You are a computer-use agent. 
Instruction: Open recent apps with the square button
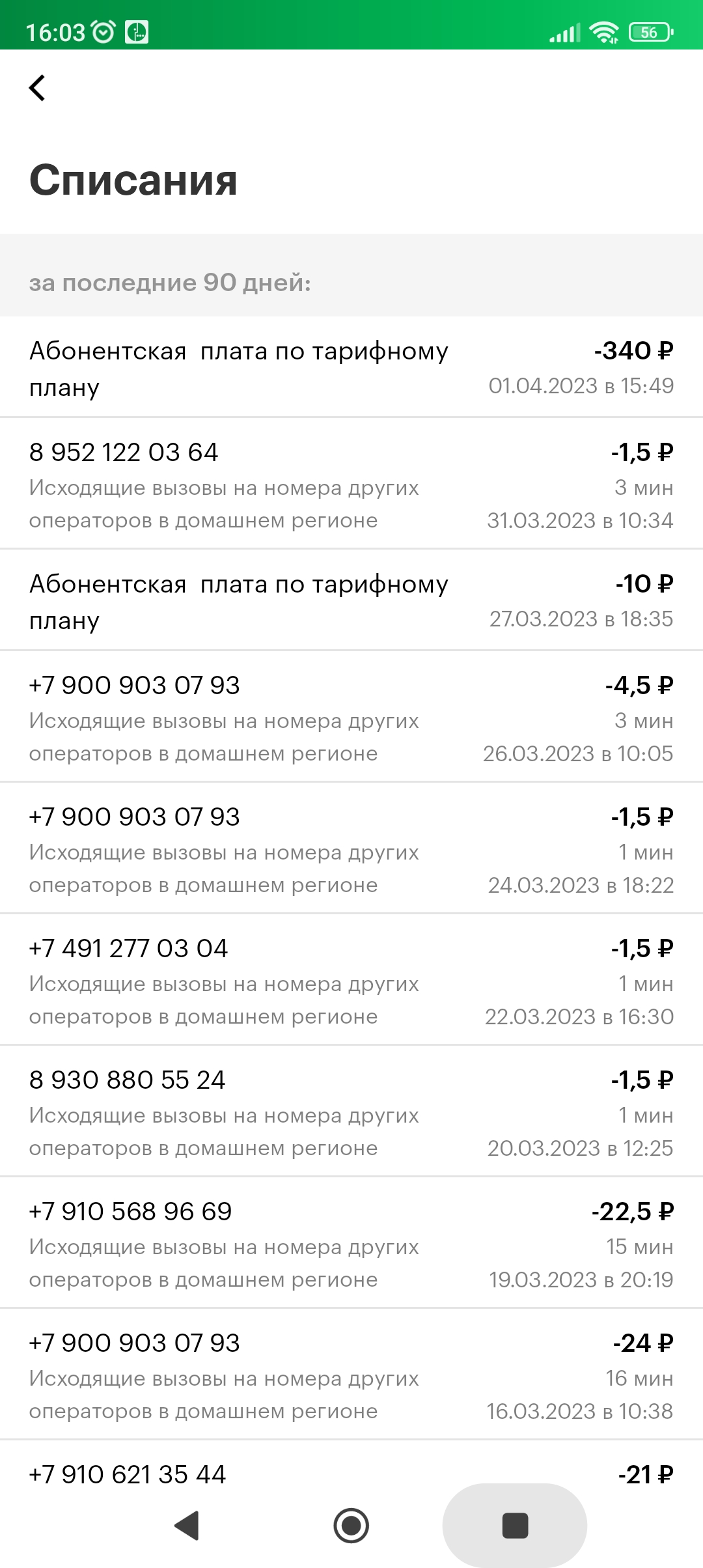pos(515,1526)
